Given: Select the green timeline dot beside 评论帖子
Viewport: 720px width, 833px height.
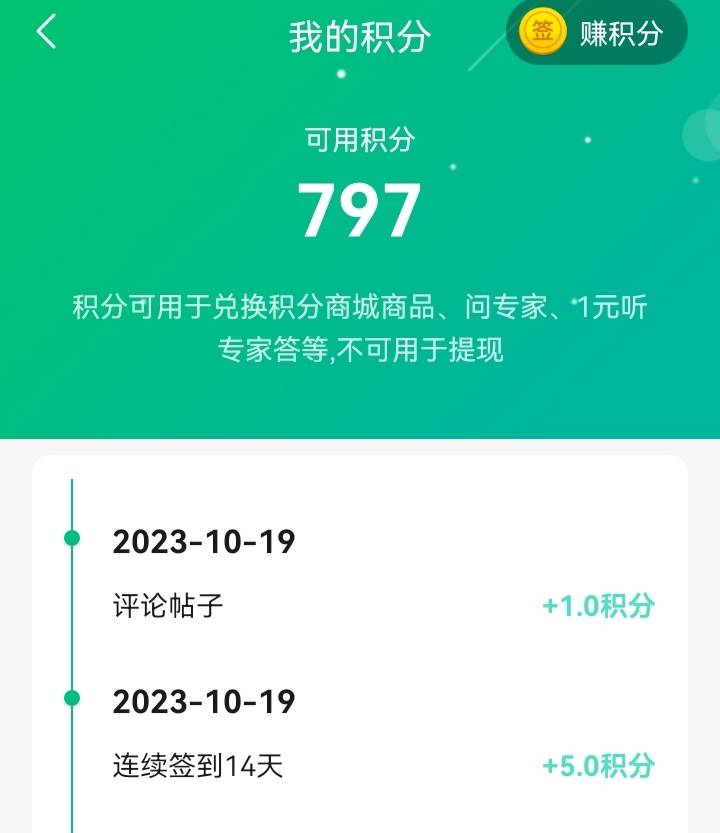Looking at the screenshot, I should point(70,538).
